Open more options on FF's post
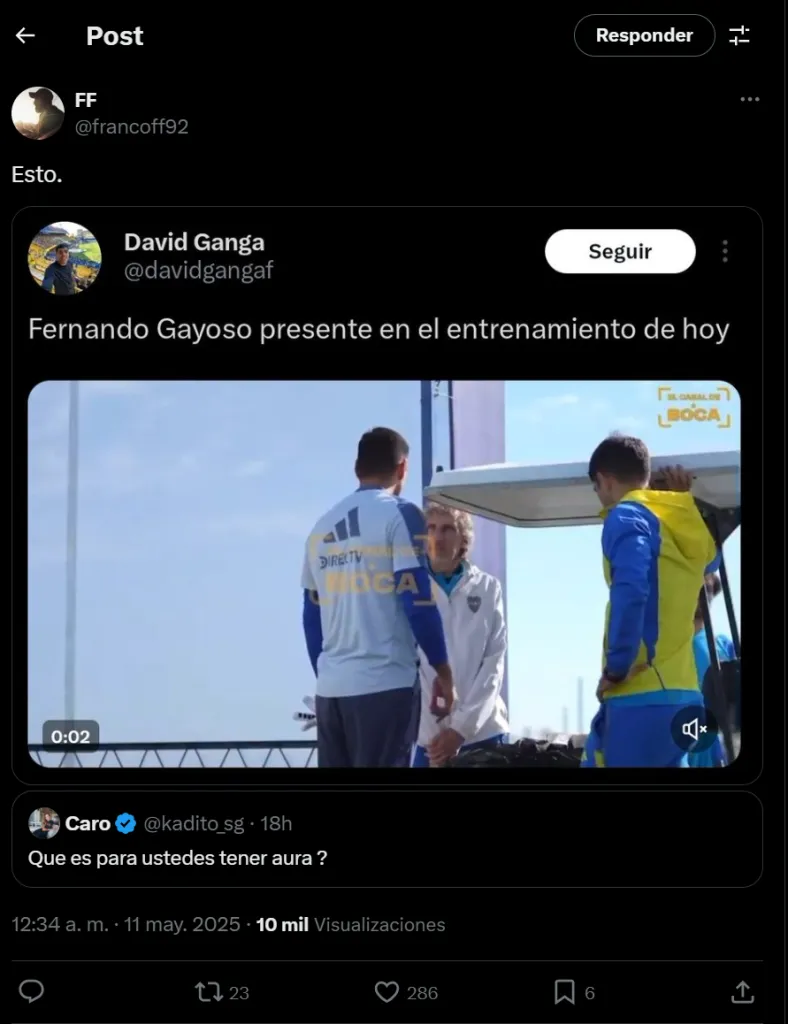788x1024 pixels. click(749, 100)
